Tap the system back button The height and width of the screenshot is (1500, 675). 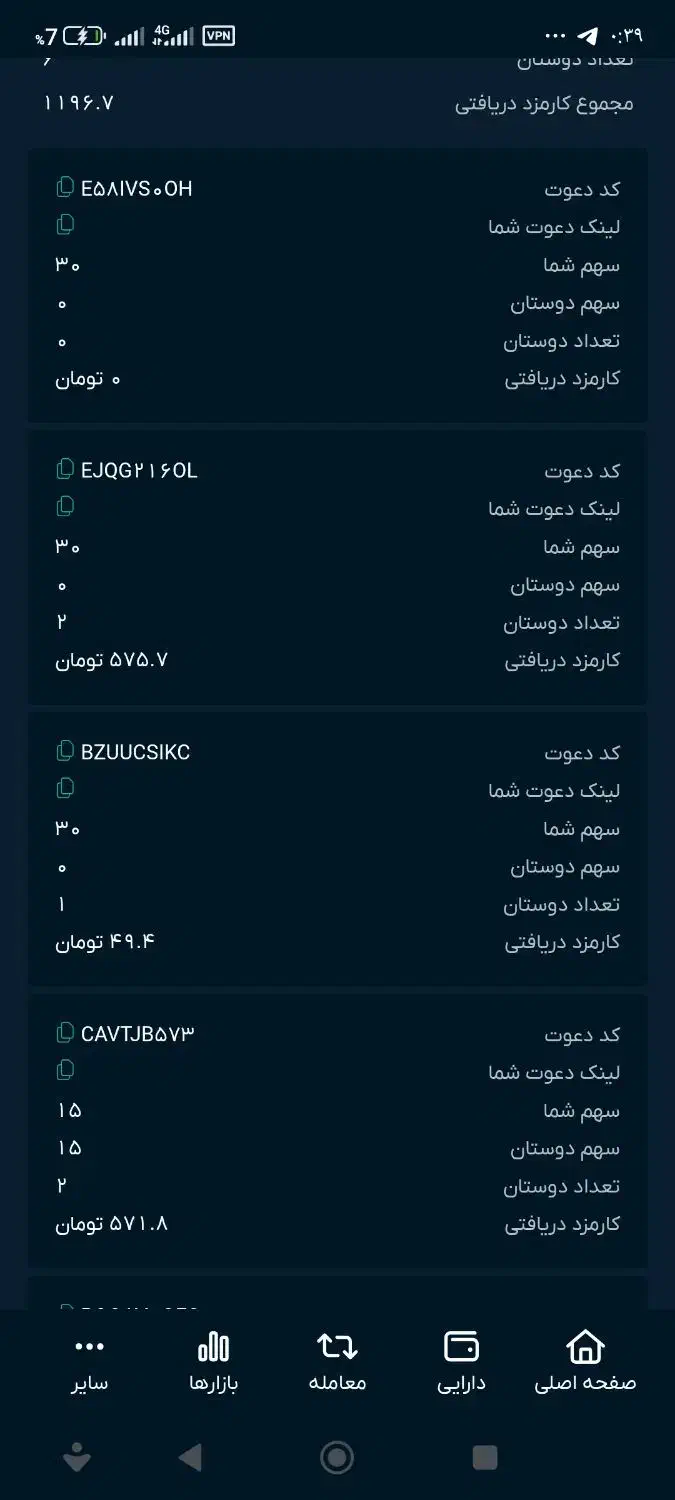coord(190,1457)
